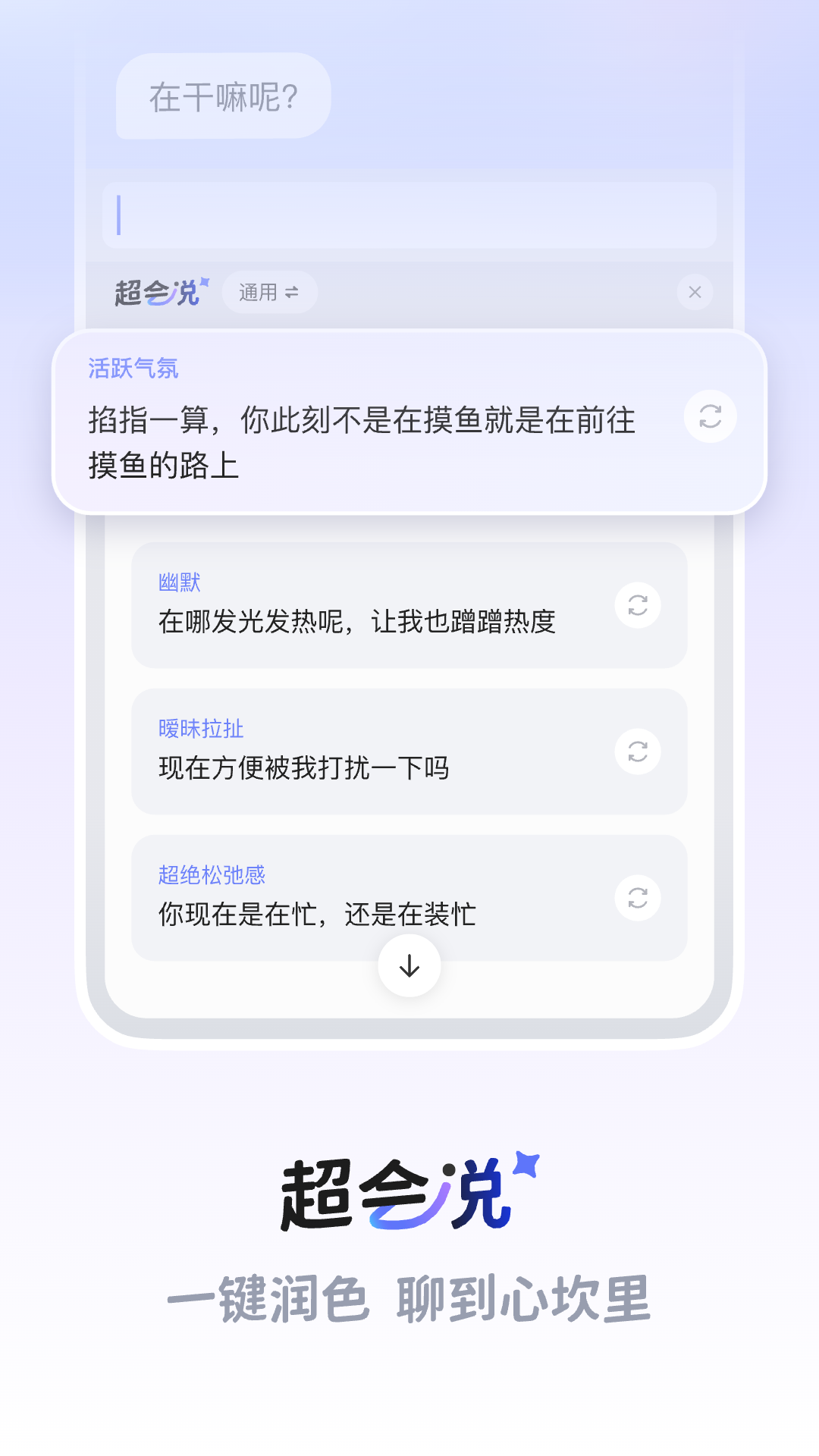Regenerate the 活跃气氛 suggestion
Image resolution: width=819 pixels, height=1456 pixels.
coord(709,416)
